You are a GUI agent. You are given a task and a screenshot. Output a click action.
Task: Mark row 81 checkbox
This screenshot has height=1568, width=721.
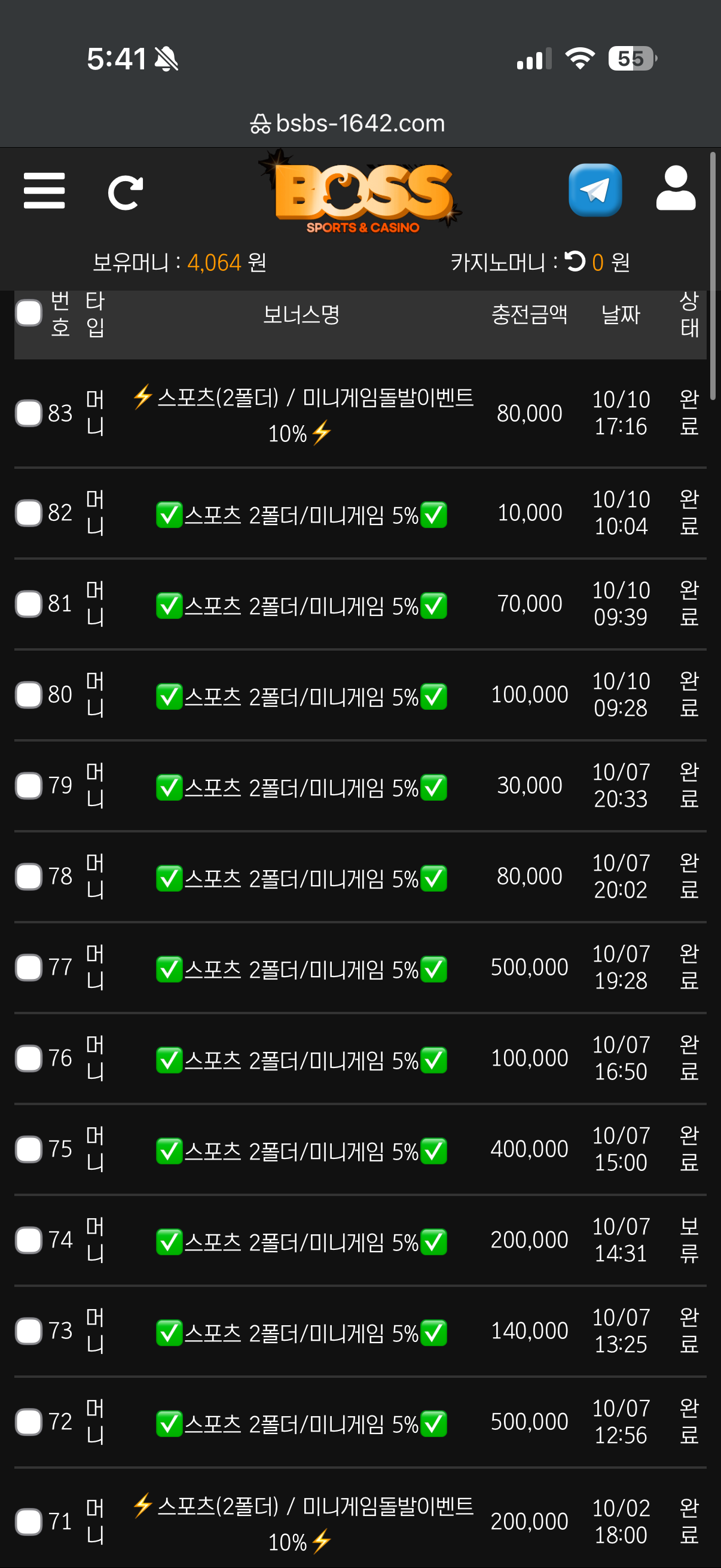pos(29,604)
